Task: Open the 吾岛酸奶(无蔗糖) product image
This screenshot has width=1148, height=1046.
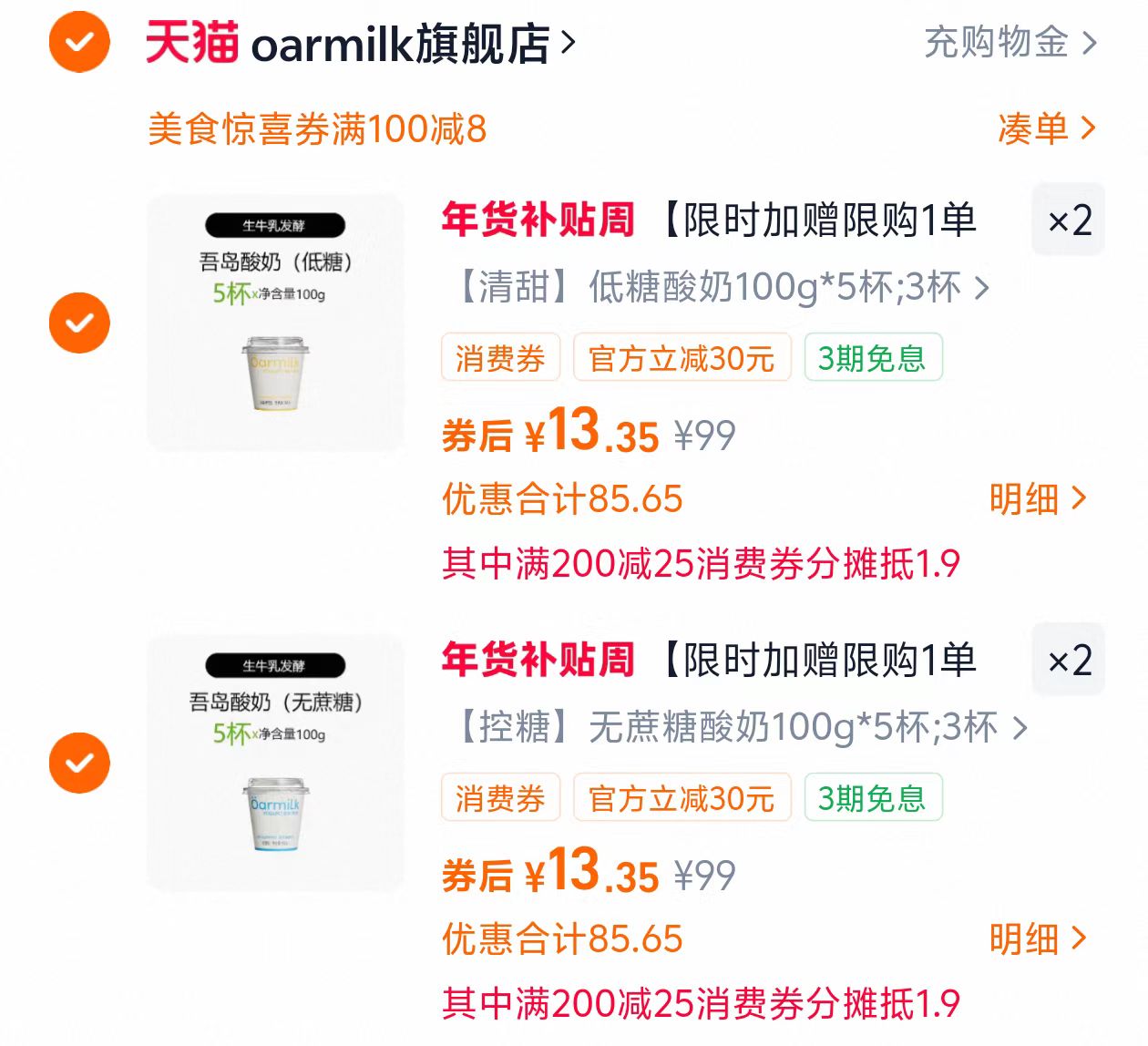Action: click(274, 763)
